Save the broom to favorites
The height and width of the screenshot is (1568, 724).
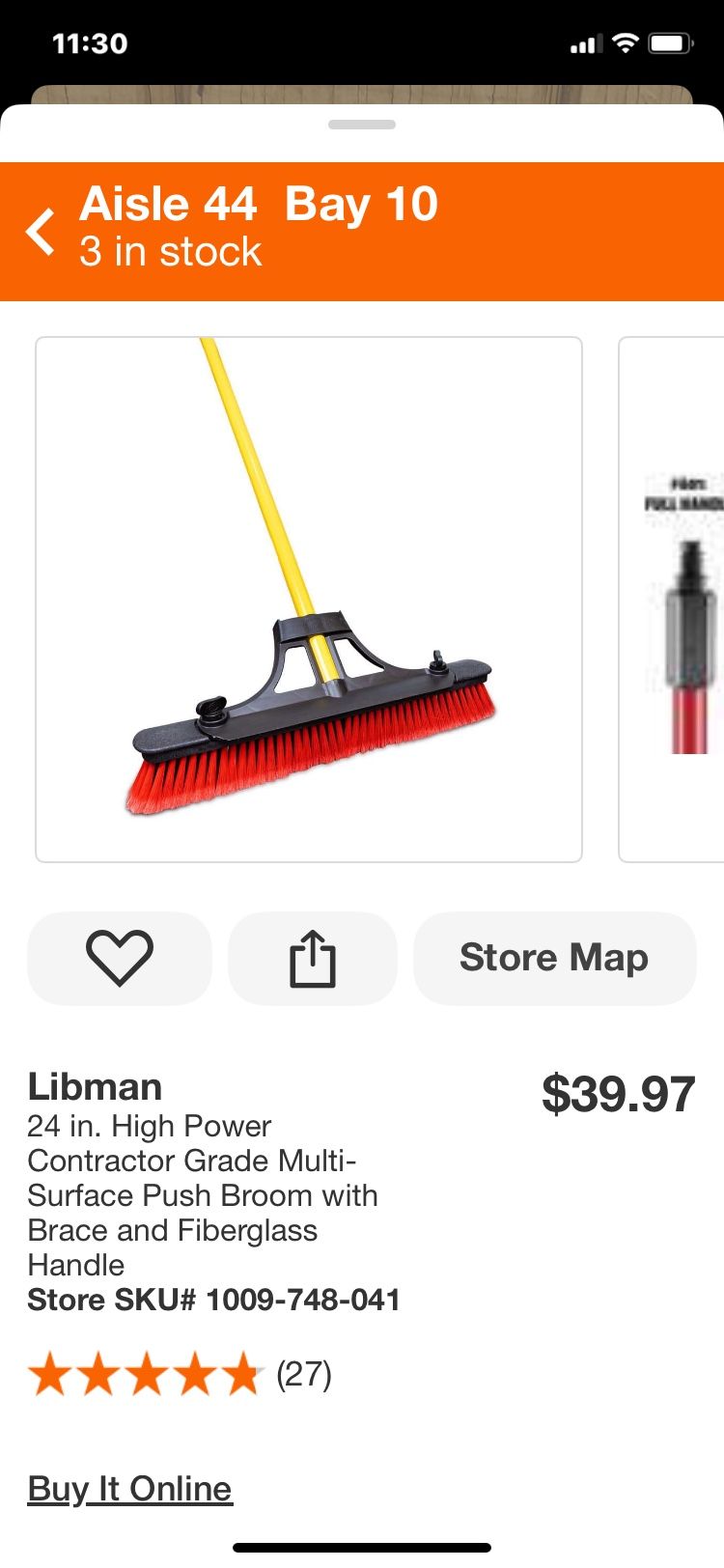pyautogui.click(x=120, y=958)
